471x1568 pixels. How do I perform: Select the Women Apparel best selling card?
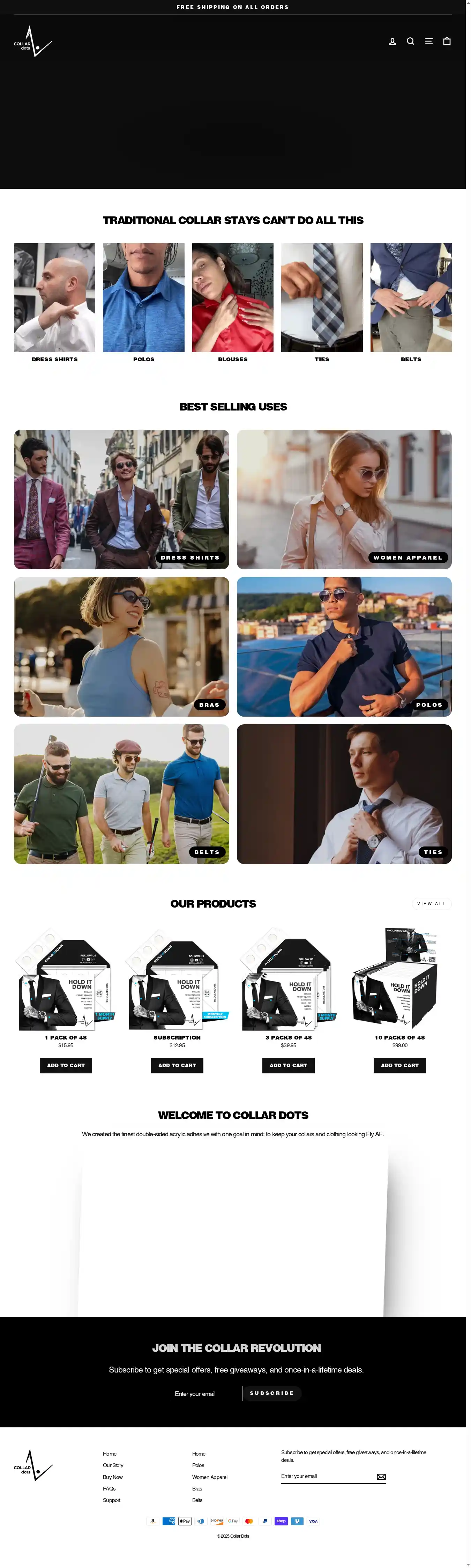pos(344,499)
